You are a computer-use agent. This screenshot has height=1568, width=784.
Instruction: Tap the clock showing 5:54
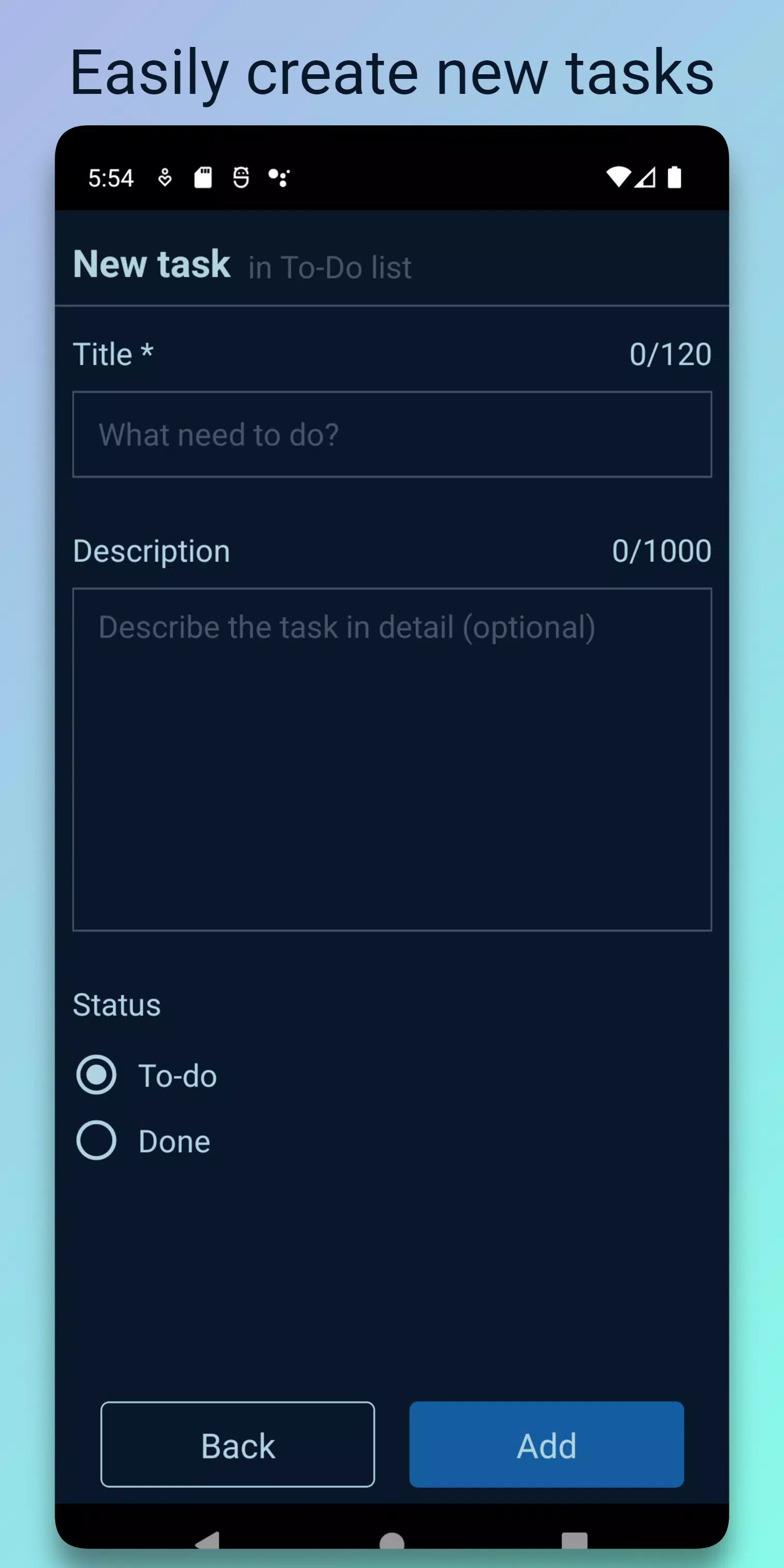(111, 177)
